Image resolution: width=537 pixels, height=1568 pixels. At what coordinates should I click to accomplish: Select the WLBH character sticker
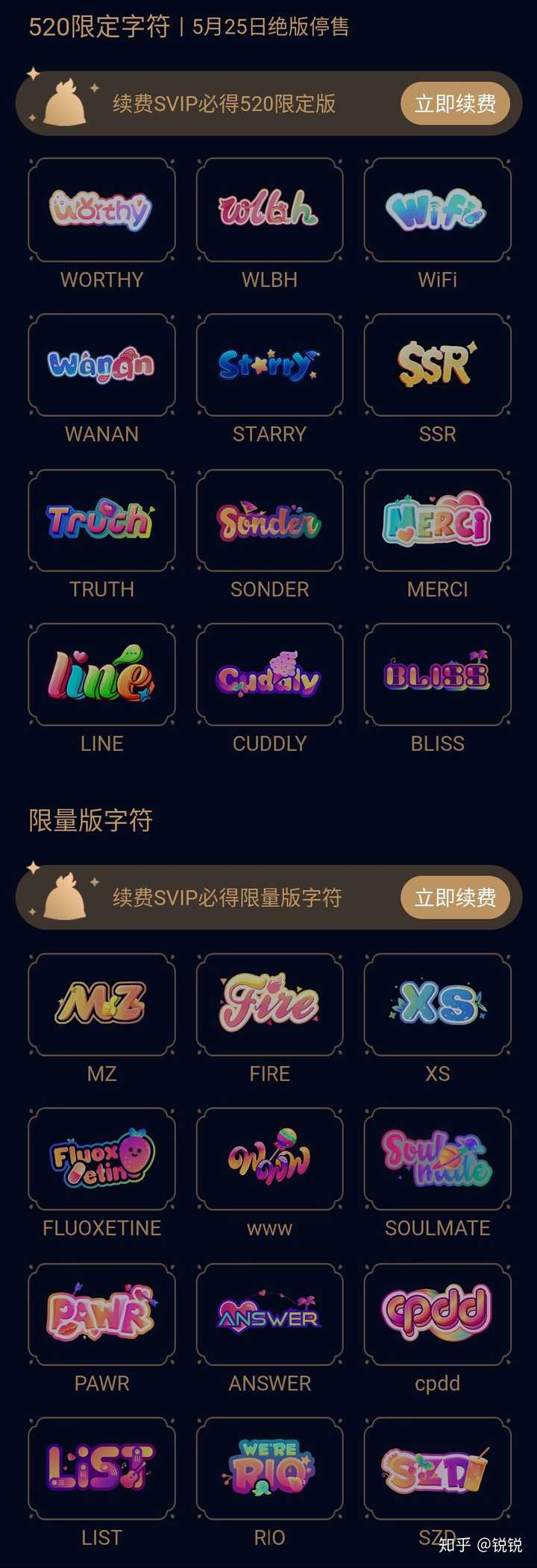click(269, 211)
